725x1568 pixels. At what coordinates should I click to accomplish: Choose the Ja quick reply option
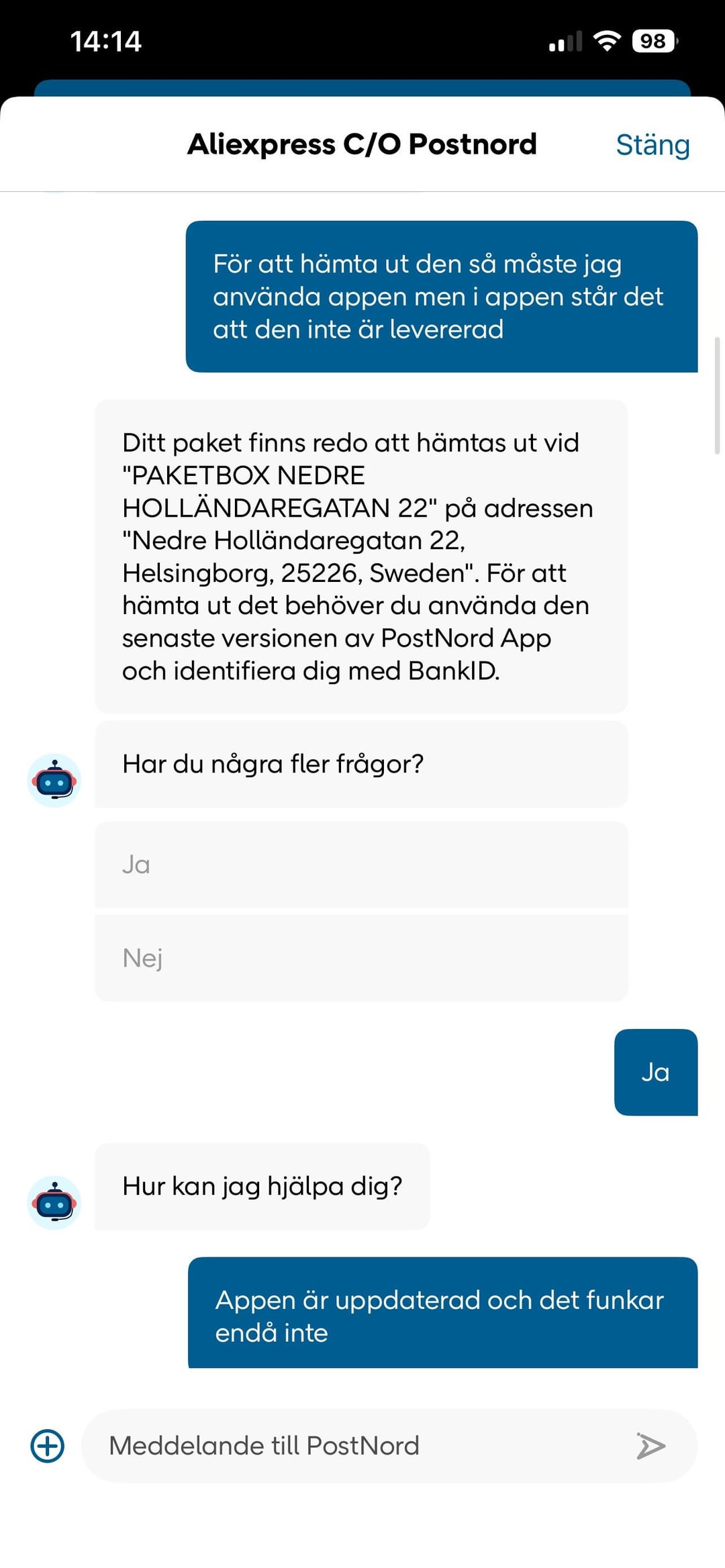point(361,865)
